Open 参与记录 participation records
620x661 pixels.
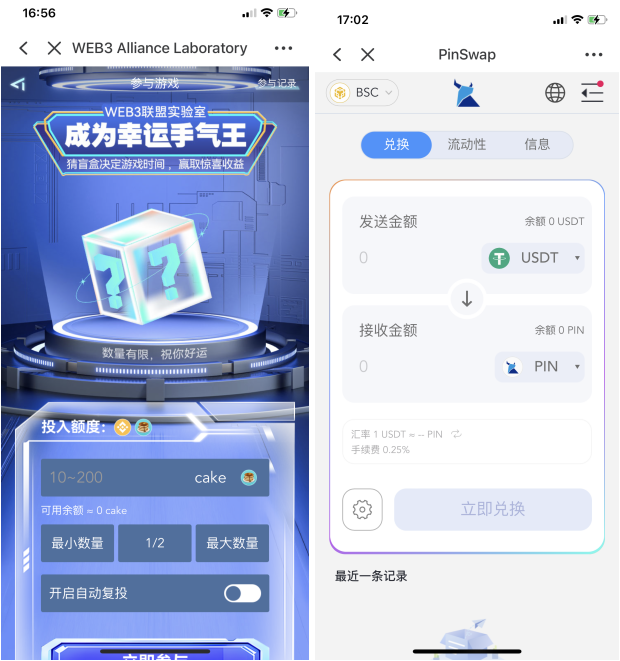pyautogui.click(x=277, y=84)
